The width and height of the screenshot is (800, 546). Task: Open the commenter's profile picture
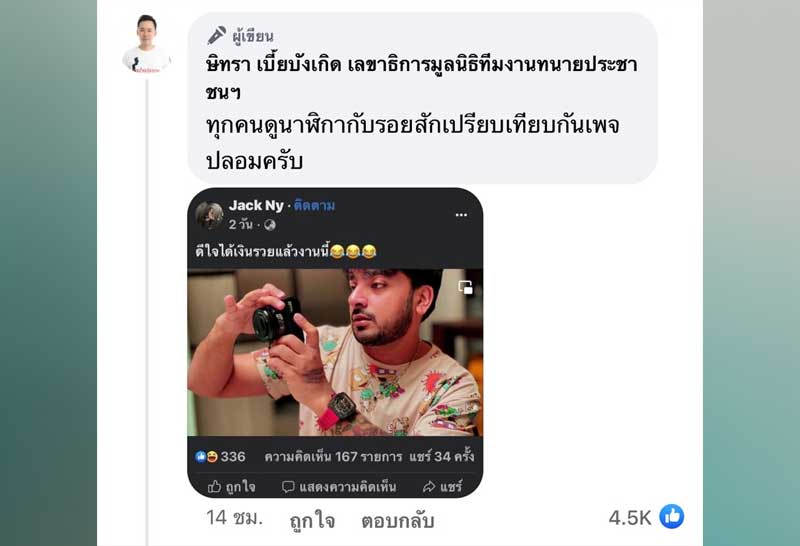click(146, 45)
